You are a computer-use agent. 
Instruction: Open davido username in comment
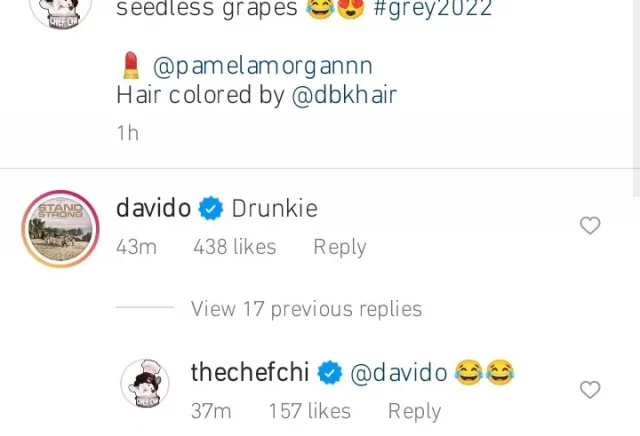pos(153,208)
